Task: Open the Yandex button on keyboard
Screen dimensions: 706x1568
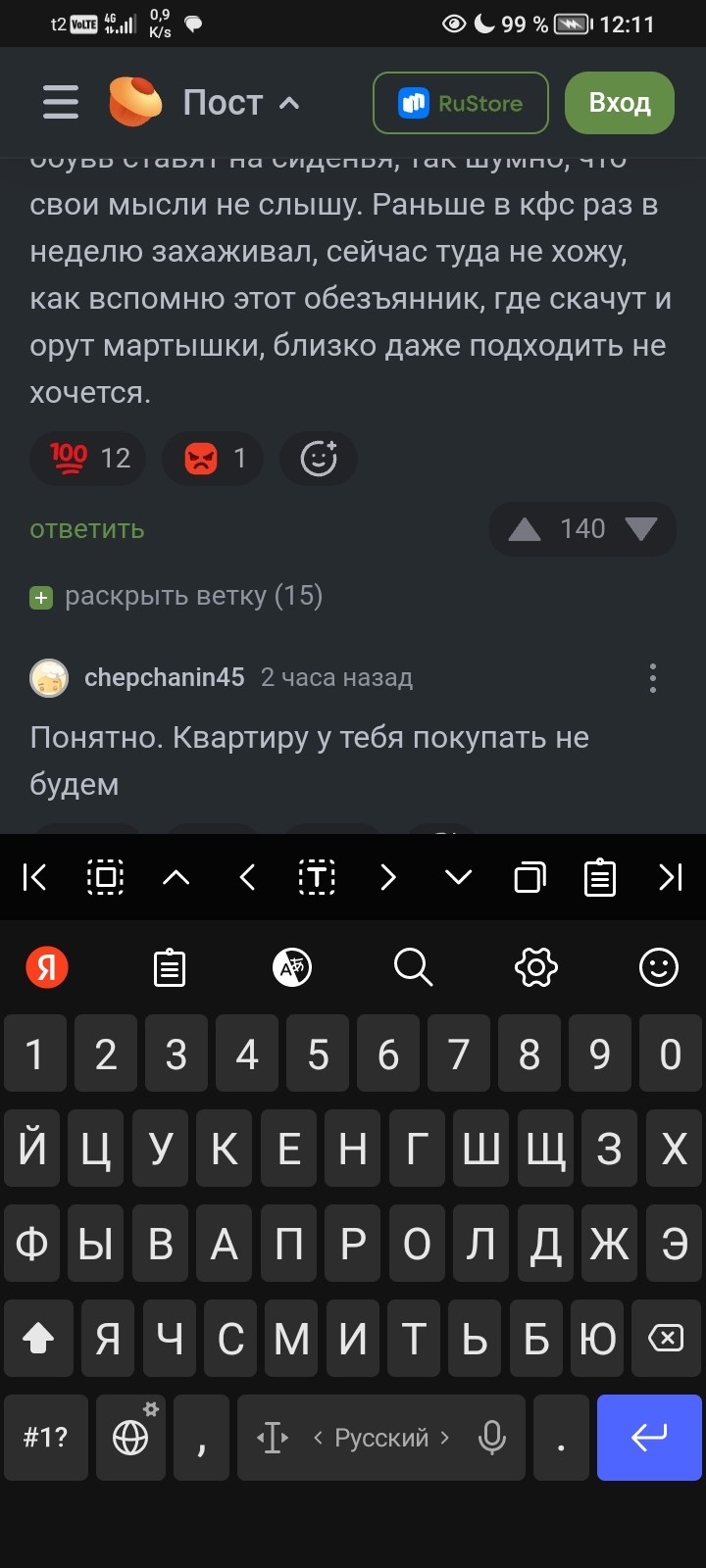Action: click(x=47, y=968)
